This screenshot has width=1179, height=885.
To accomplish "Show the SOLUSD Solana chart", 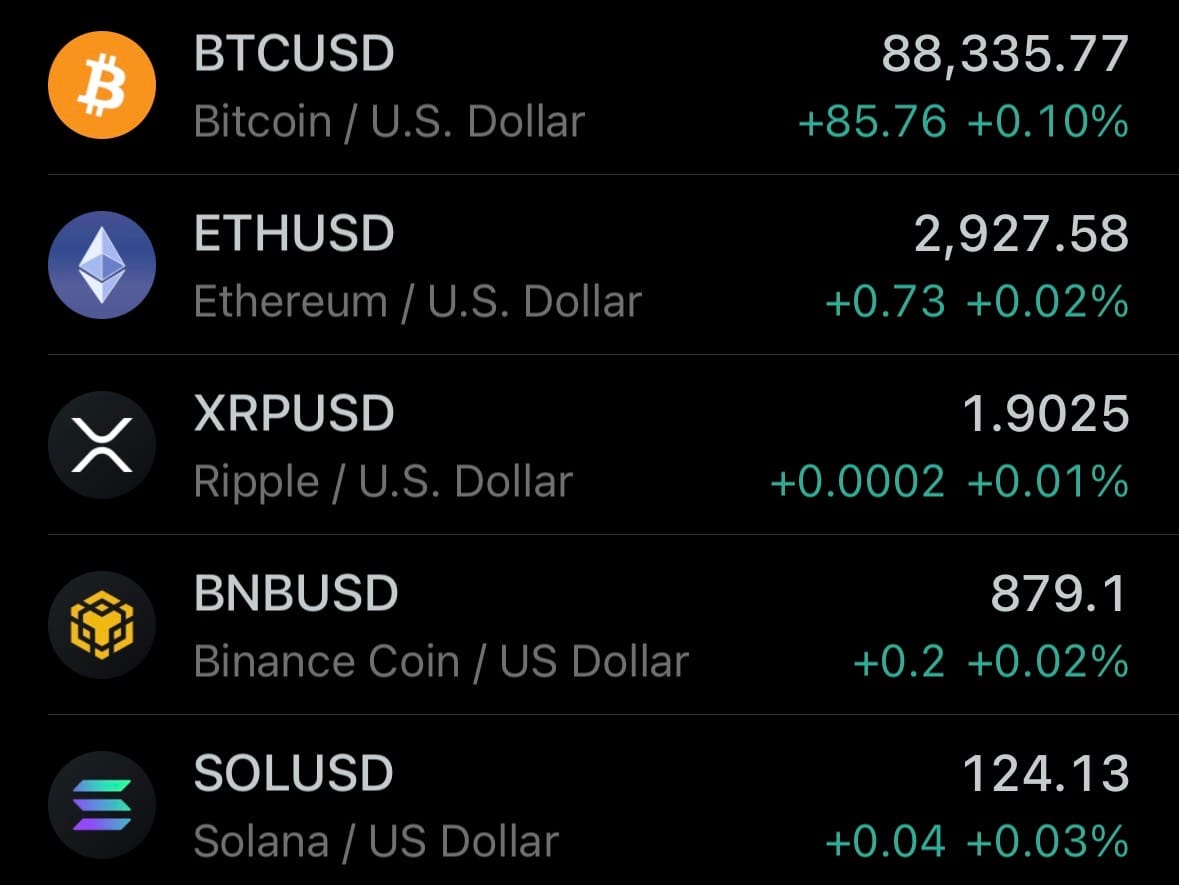I will click(589, 806).
